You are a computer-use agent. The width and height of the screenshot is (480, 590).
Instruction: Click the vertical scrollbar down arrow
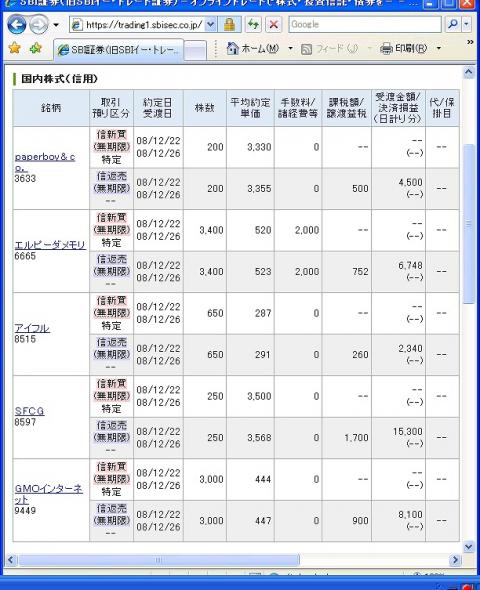[x=468, y=546]
